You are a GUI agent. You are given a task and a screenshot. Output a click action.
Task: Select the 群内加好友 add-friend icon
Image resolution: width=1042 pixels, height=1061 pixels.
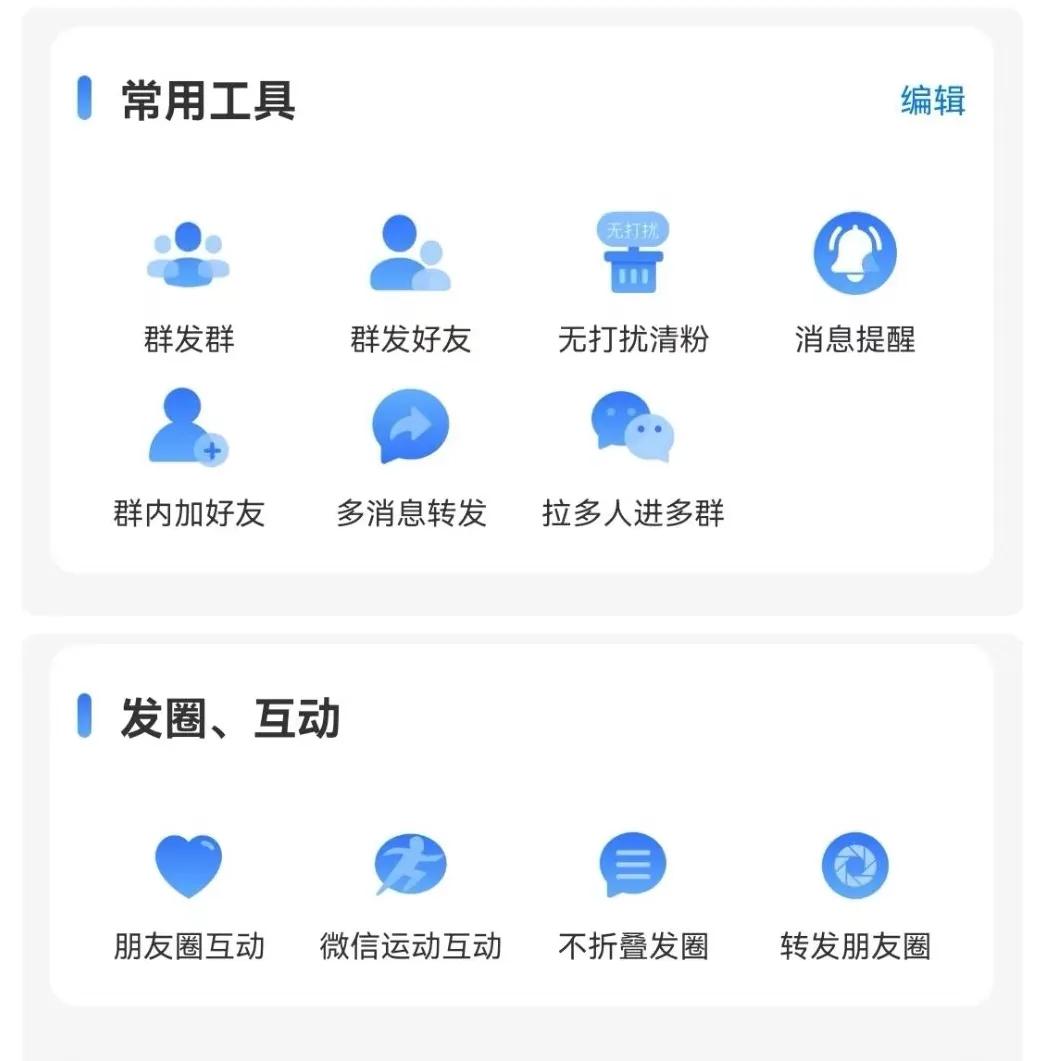(x=189, y=428)
